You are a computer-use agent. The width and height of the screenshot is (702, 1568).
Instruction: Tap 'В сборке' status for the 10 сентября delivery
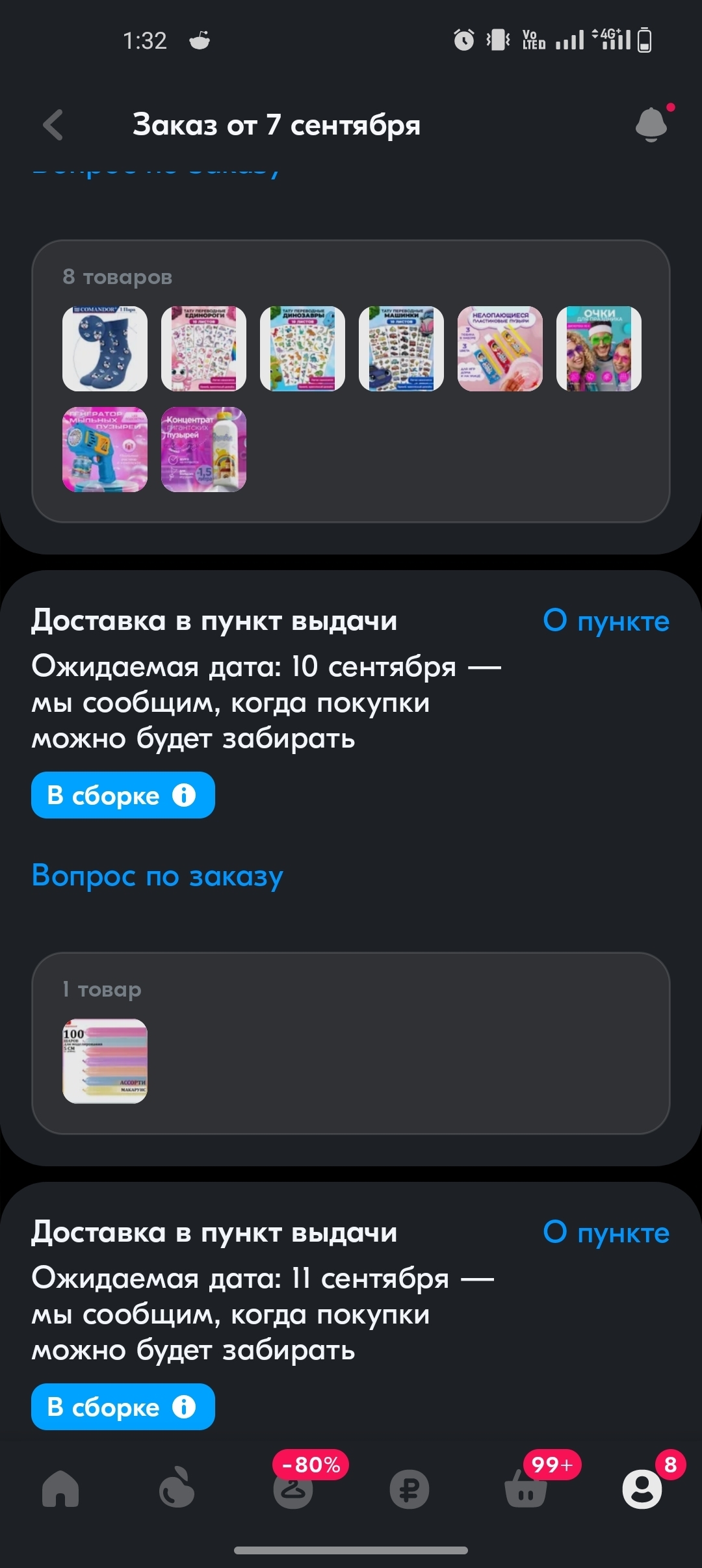123,795
